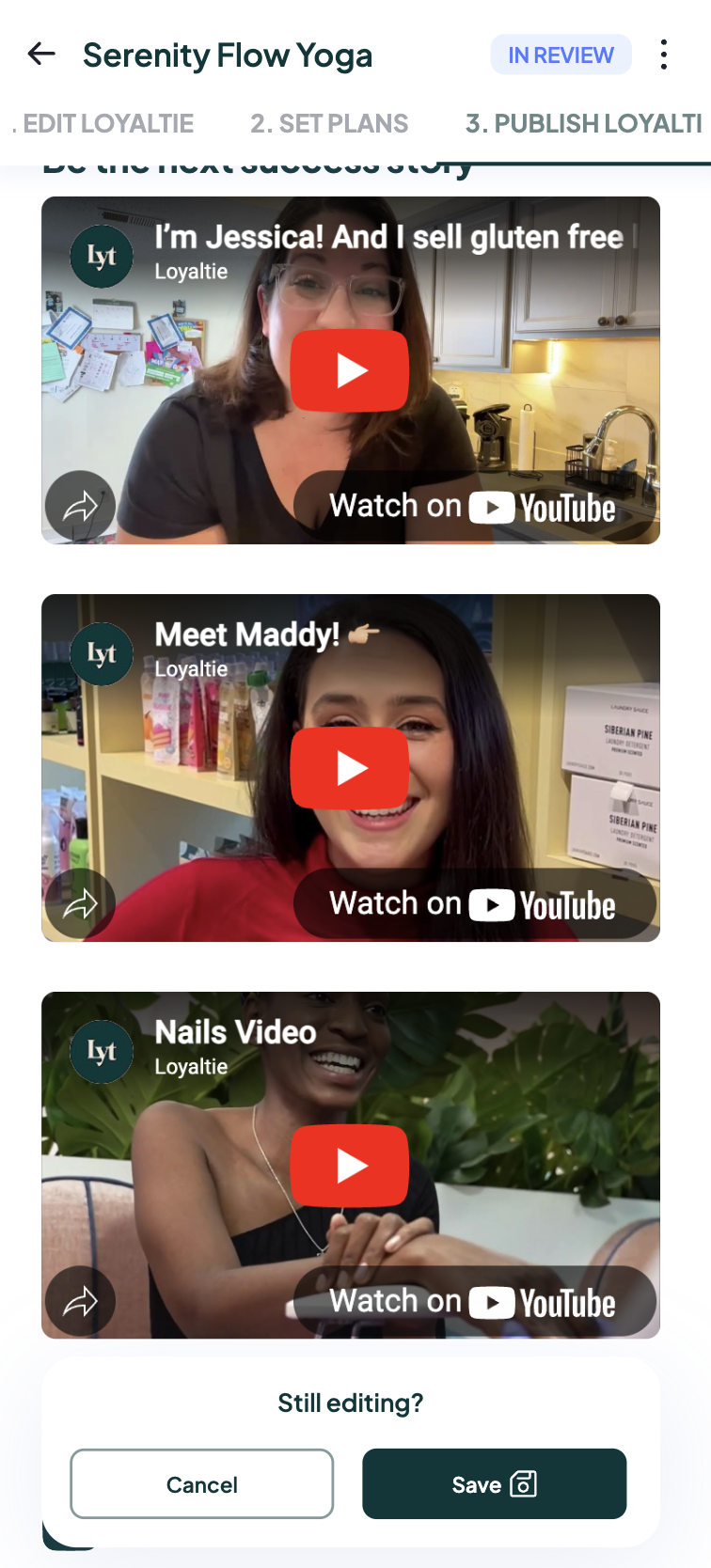
Task: Play the Nails Video
Action: pyautogui.click(x=350, y=1166)
